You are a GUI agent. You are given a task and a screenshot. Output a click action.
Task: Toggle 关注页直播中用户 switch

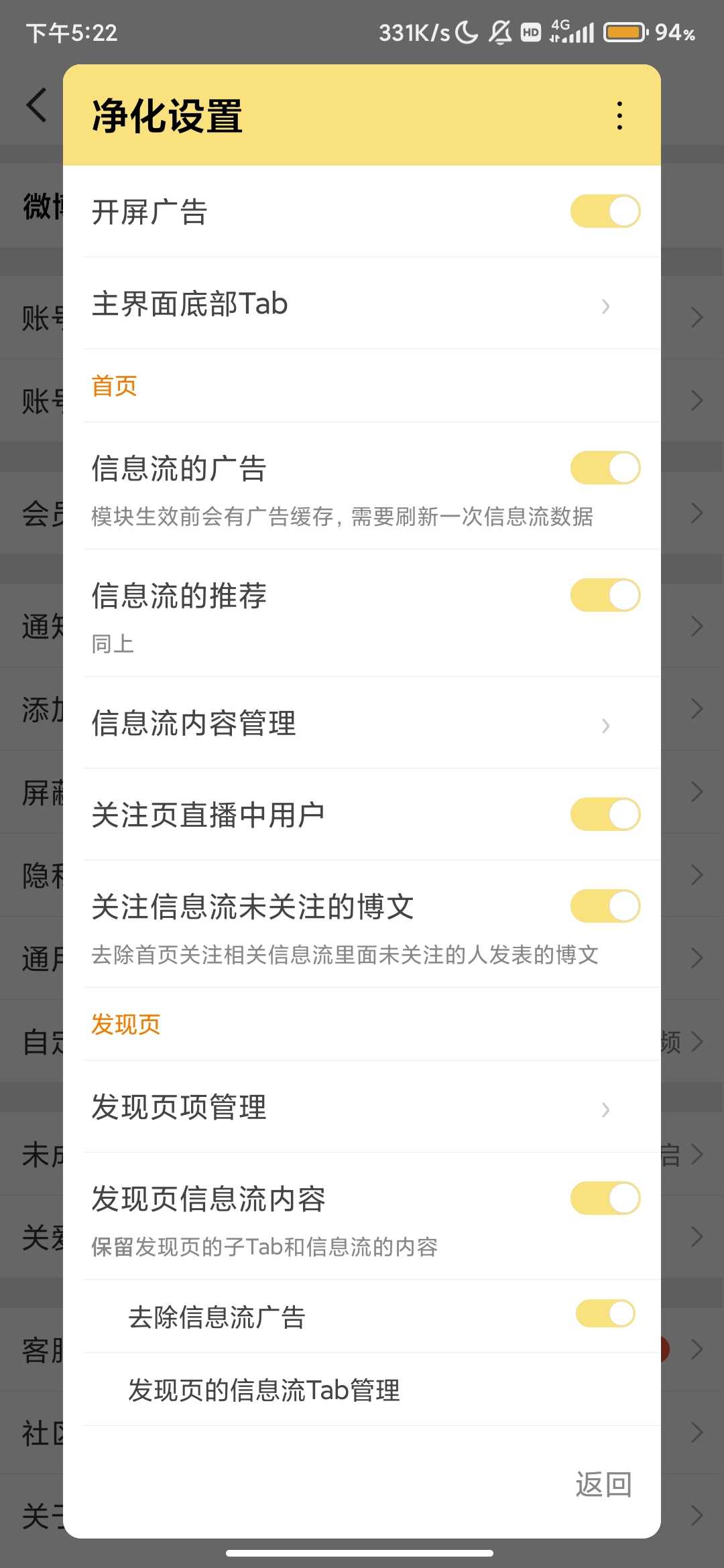[x=605, y=814]
